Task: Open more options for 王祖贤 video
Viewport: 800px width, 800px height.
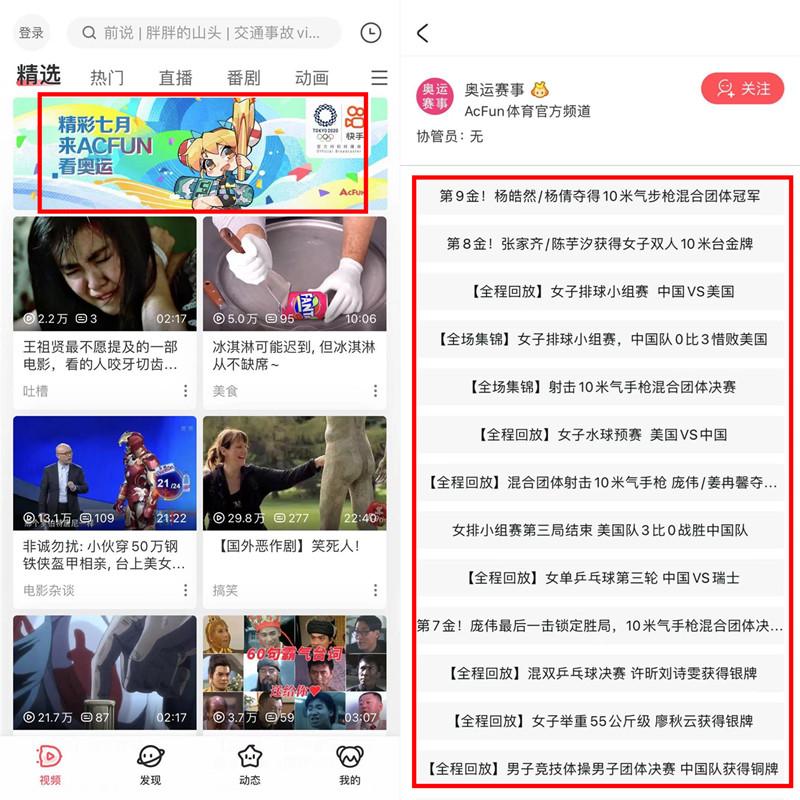Action: click(x=185, y=391)
